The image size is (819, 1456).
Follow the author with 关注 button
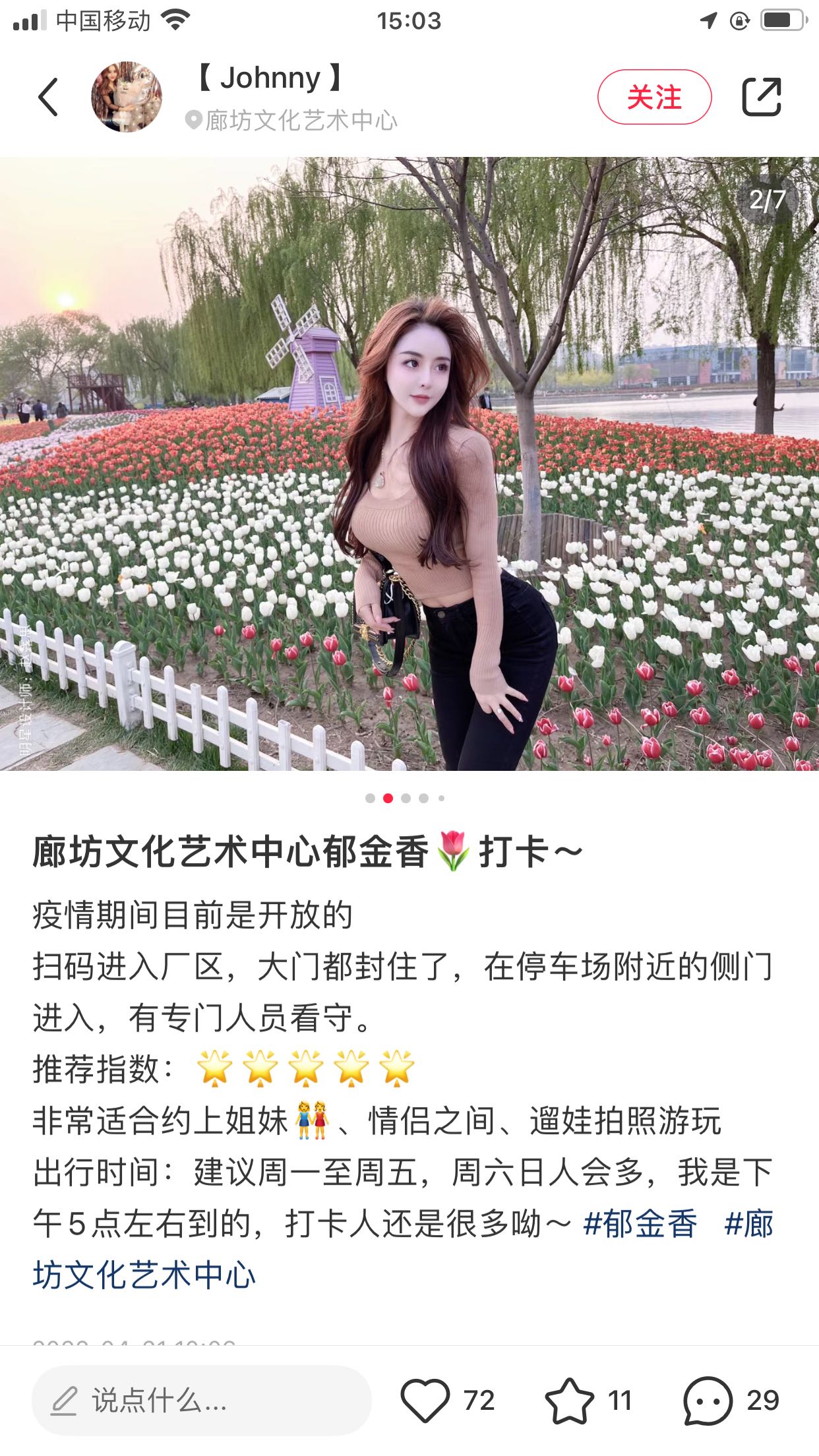click(x=654, y=97)
